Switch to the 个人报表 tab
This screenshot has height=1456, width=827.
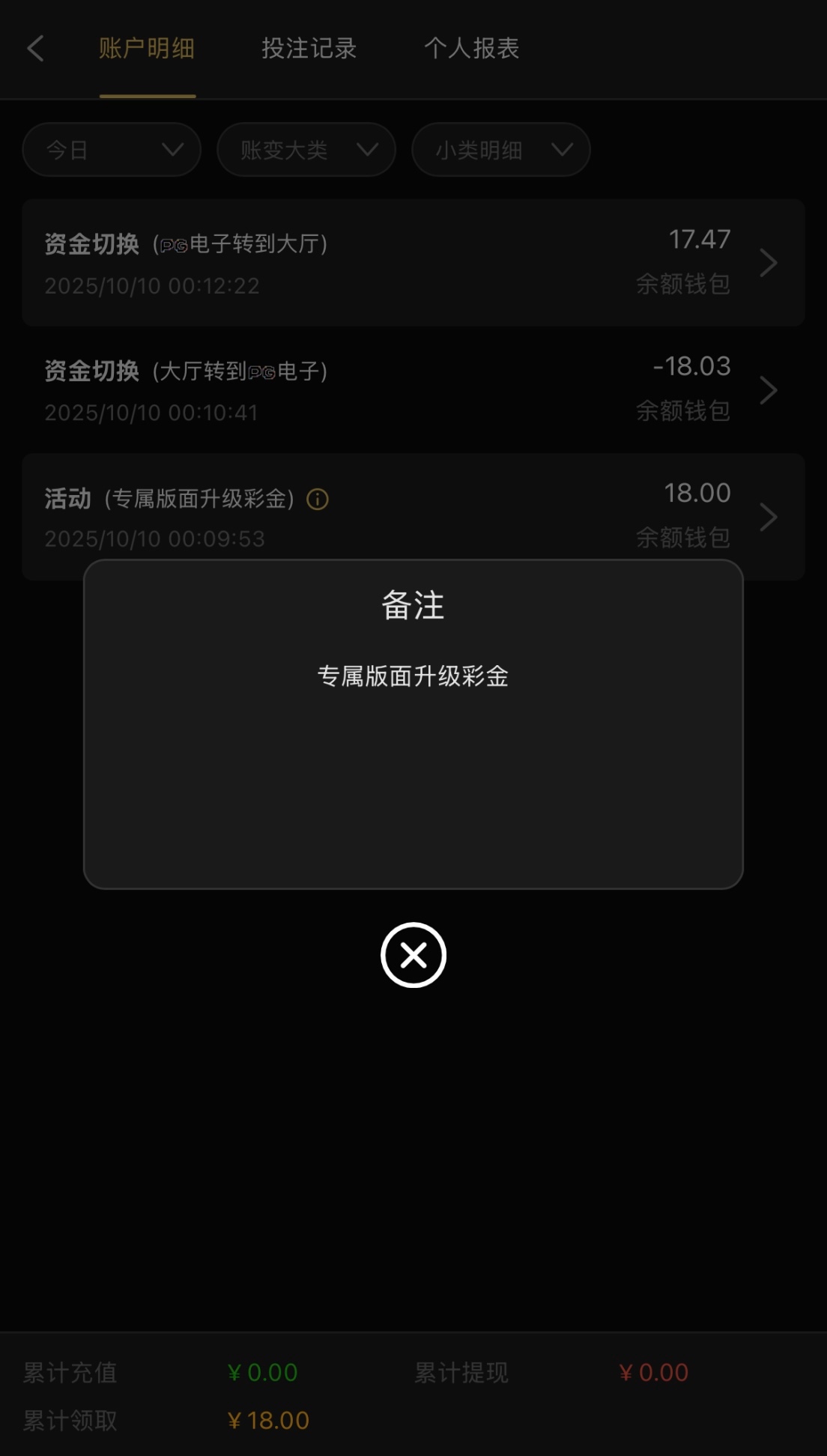coord(471,49)
